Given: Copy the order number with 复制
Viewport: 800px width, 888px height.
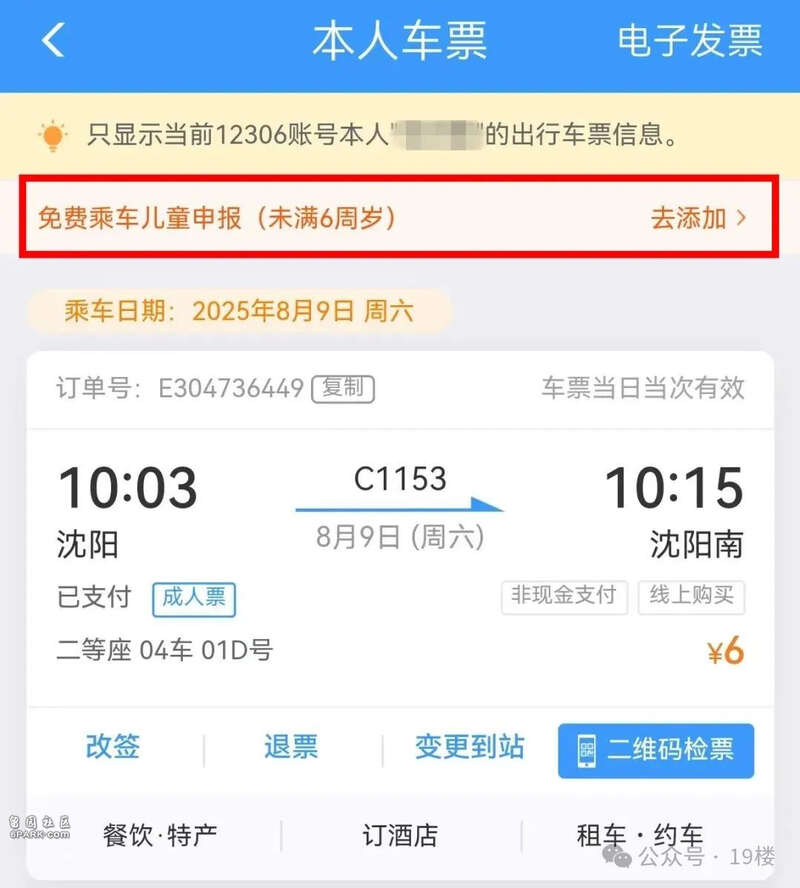Looking at the screenshot, I should coord(343,389).
